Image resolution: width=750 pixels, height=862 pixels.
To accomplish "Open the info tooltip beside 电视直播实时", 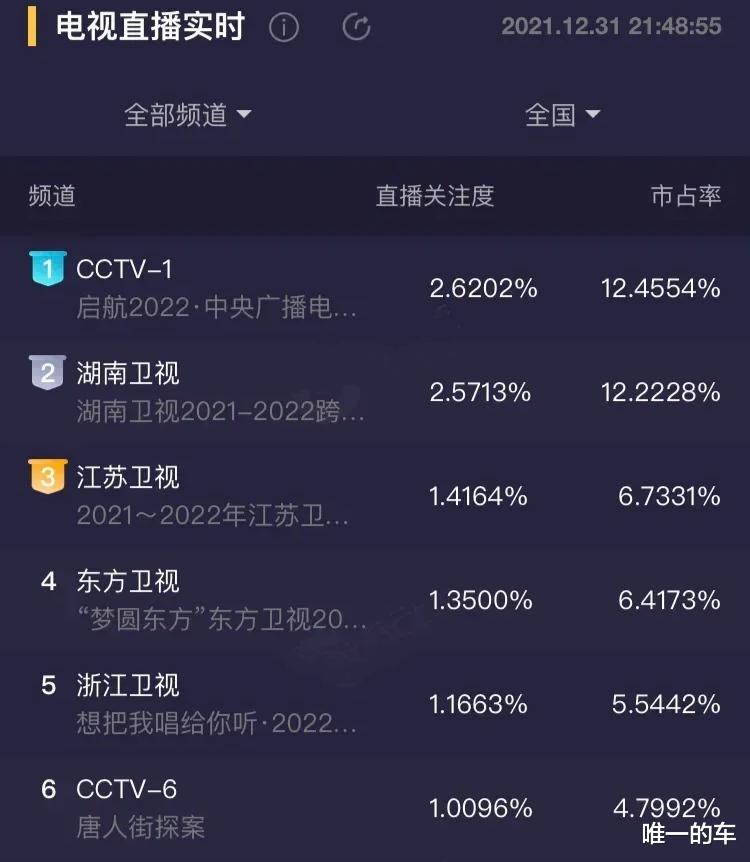I will pyautogui.click(x=287, y=27).
